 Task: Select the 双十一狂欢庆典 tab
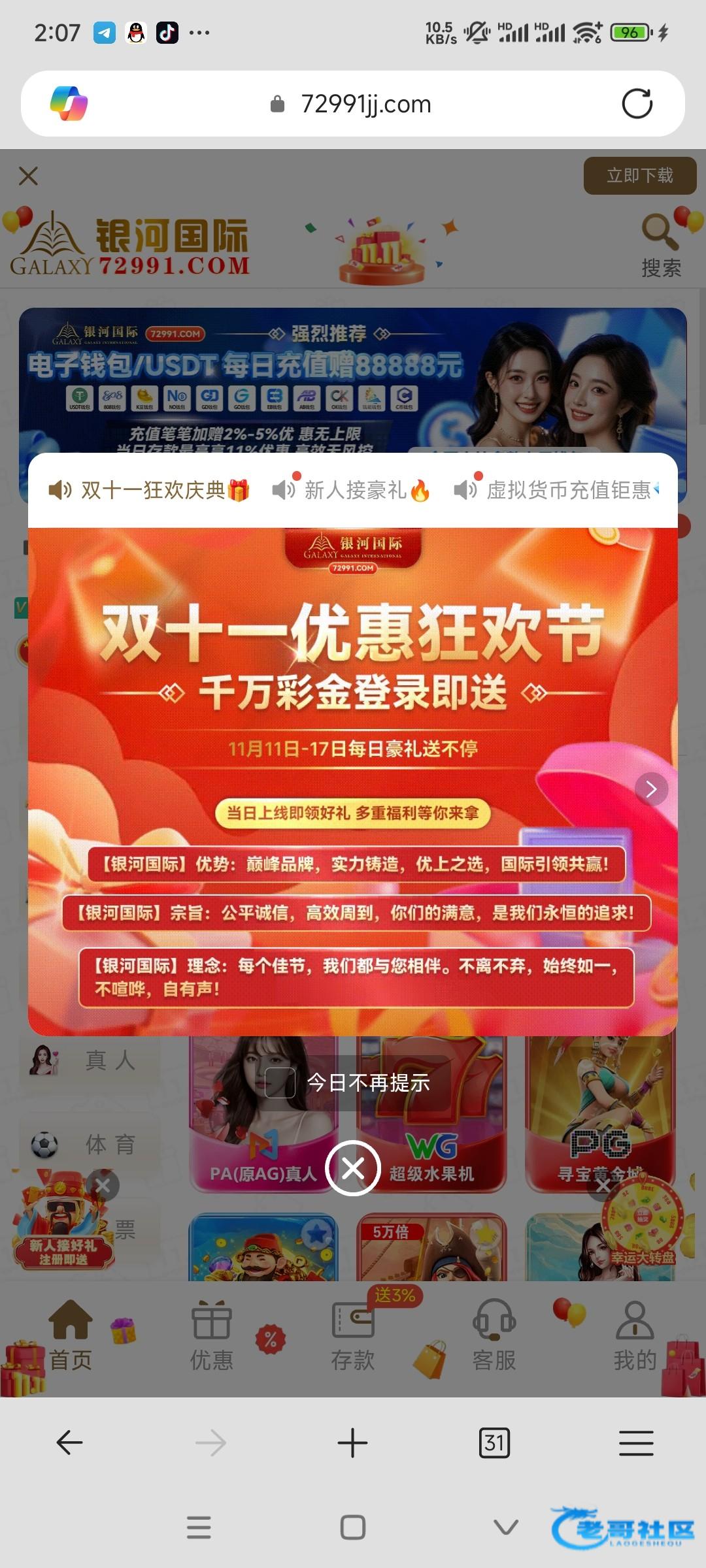coord(149,490)
